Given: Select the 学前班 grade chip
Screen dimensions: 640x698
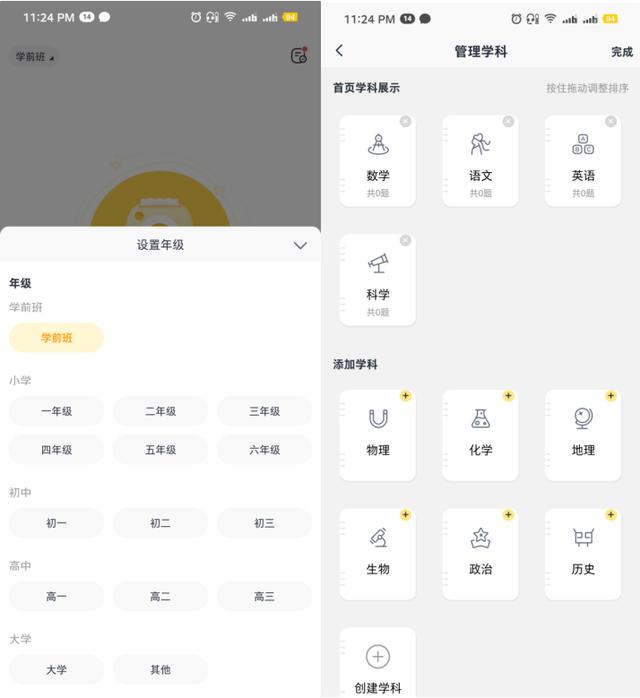Looking at the screenshot, I should pos(56,338).
